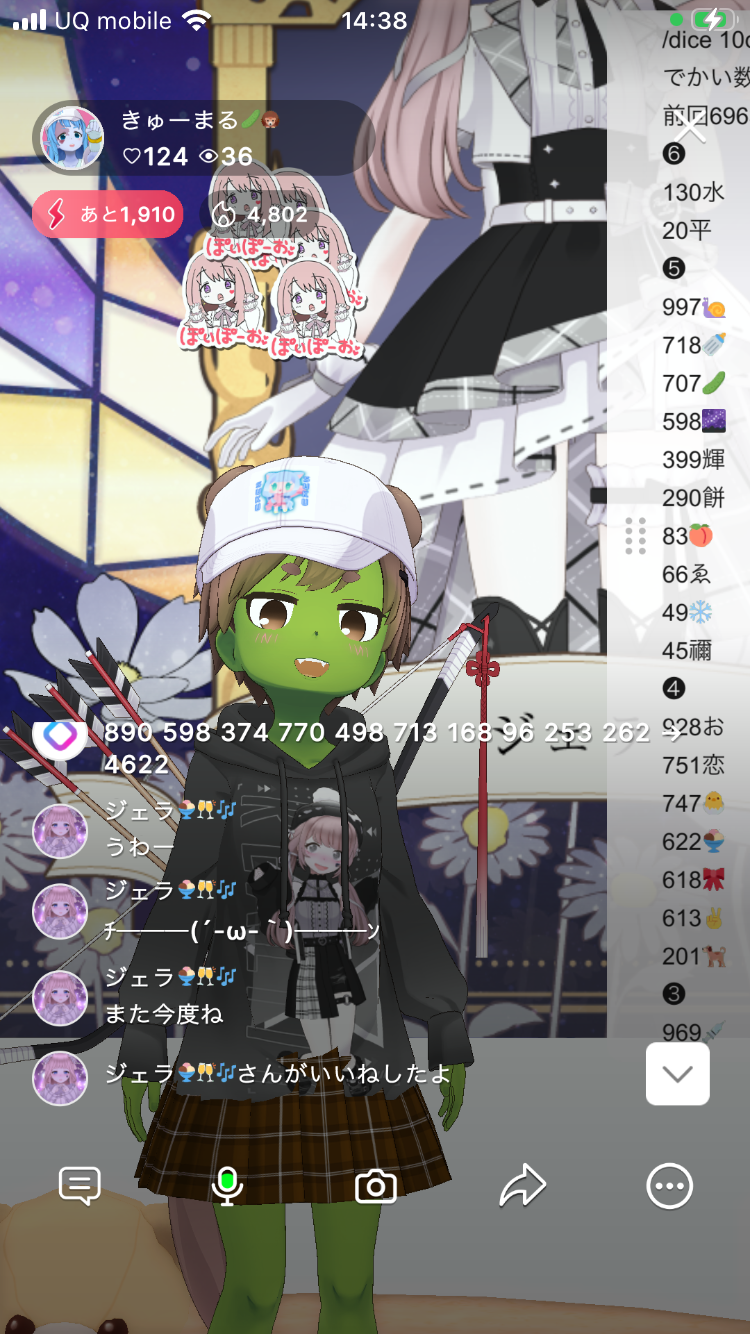The image size is (750, 1334).
Task: Open the more options menu
Action: (x=669, y=1186)
